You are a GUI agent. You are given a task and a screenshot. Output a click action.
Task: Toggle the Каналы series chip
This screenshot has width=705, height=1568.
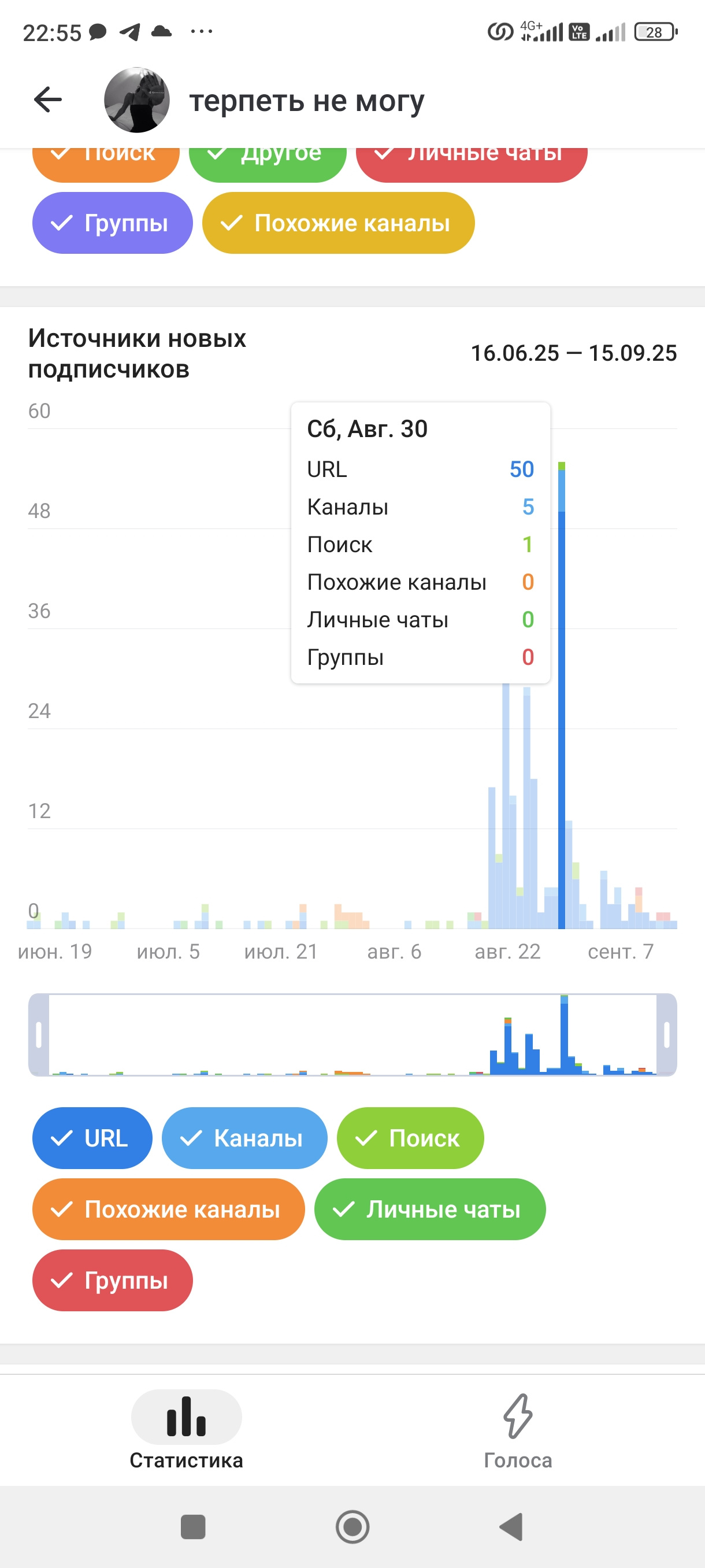click(244, 1138)
